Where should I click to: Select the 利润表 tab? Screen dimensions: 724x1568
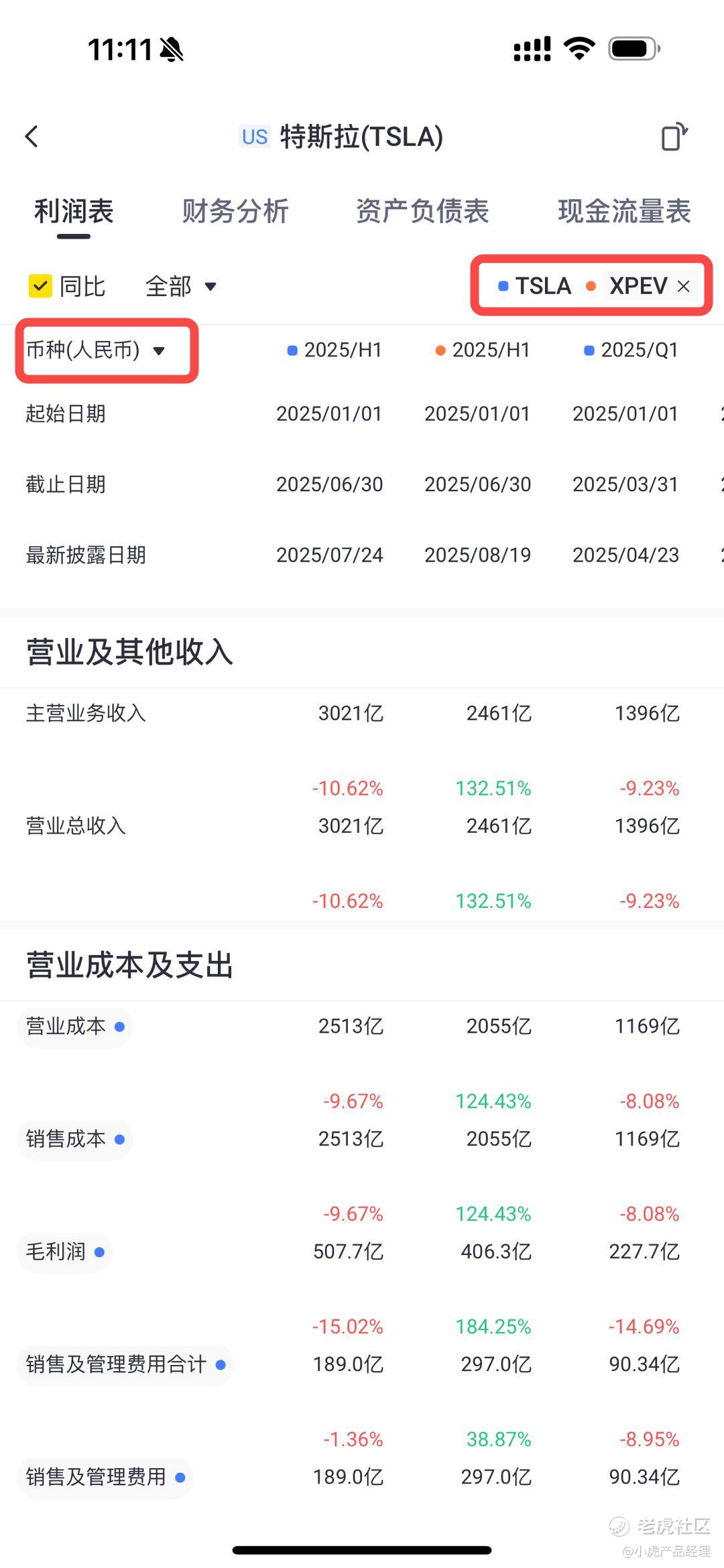74,212
